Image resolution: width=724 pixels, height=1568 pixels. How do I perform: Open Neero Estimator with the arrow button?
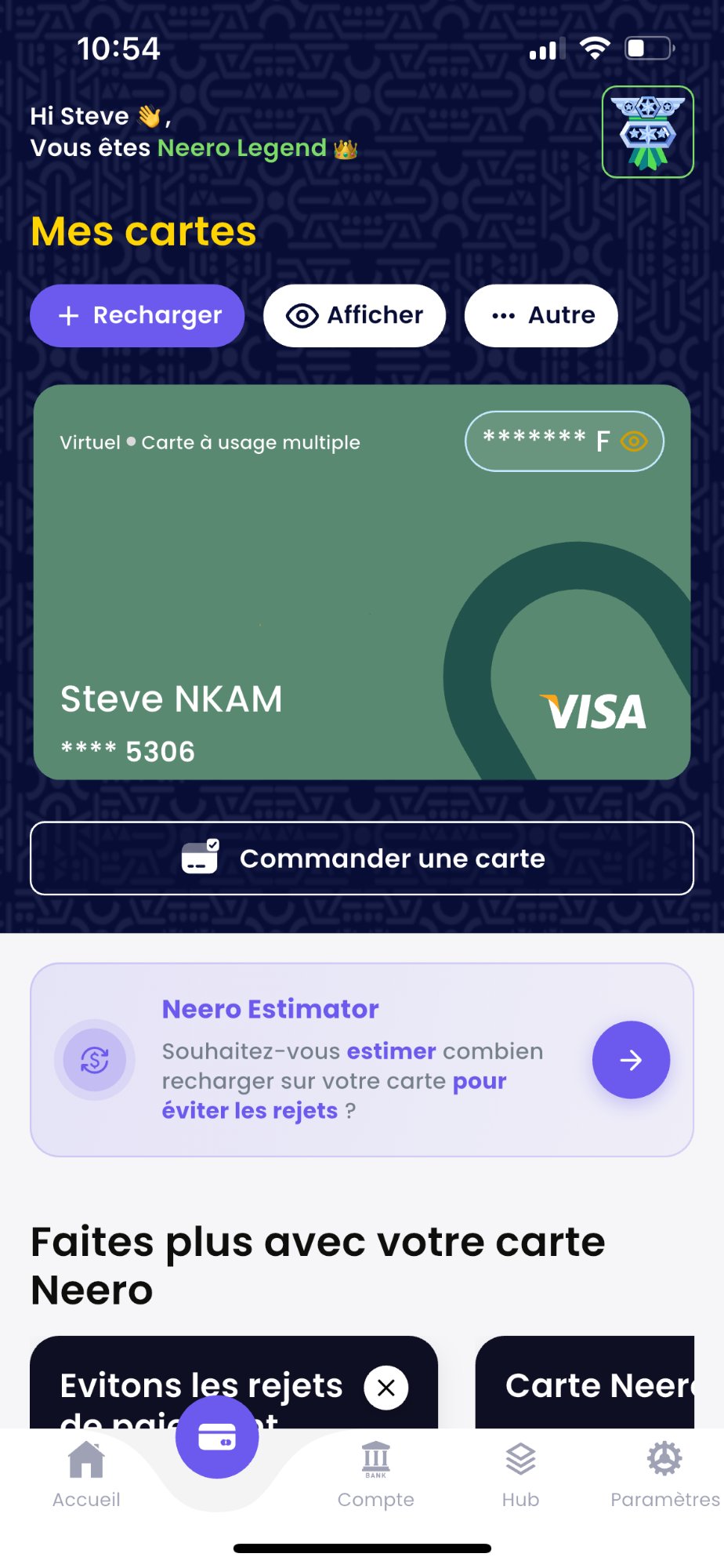(x=631, y=1059)
